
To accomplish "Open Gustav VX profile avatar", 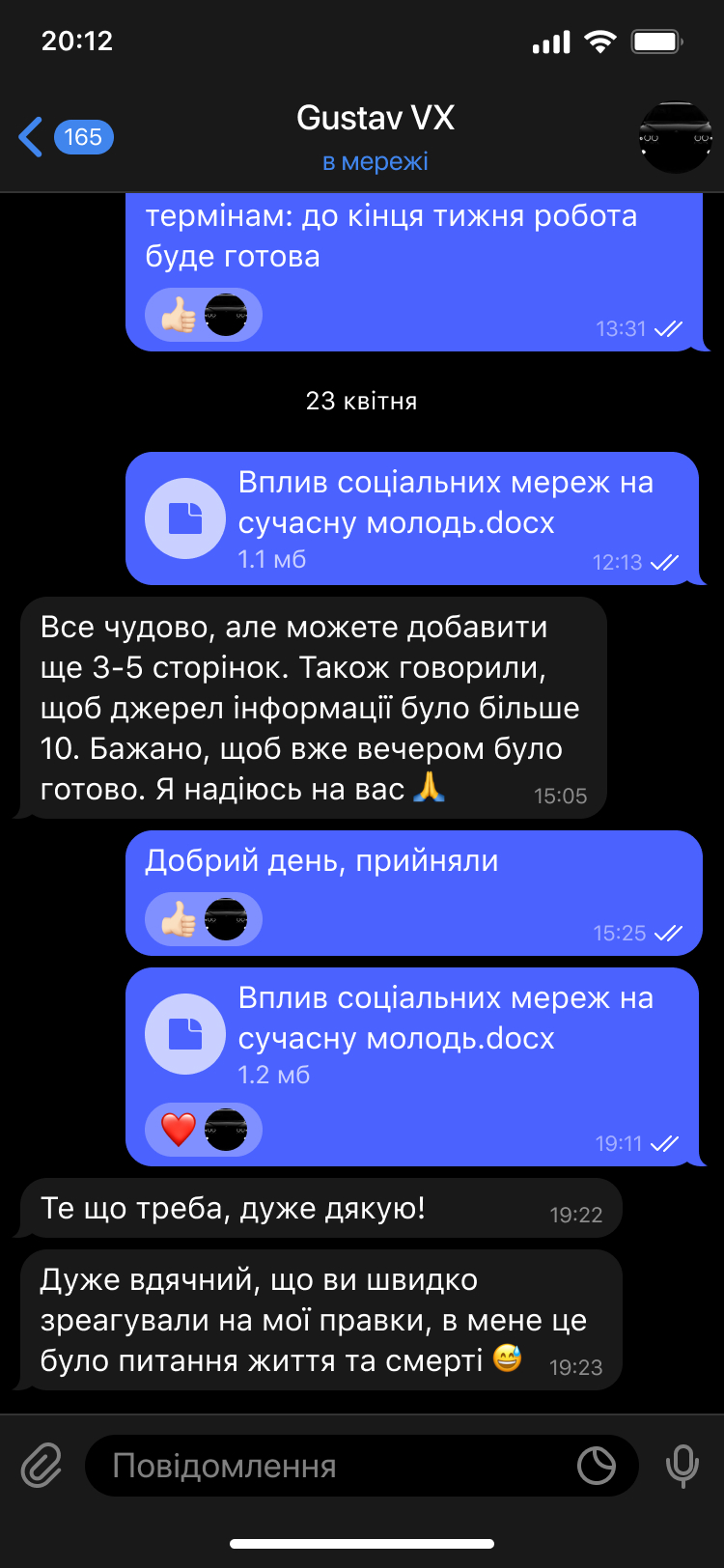I will (676, 137).
